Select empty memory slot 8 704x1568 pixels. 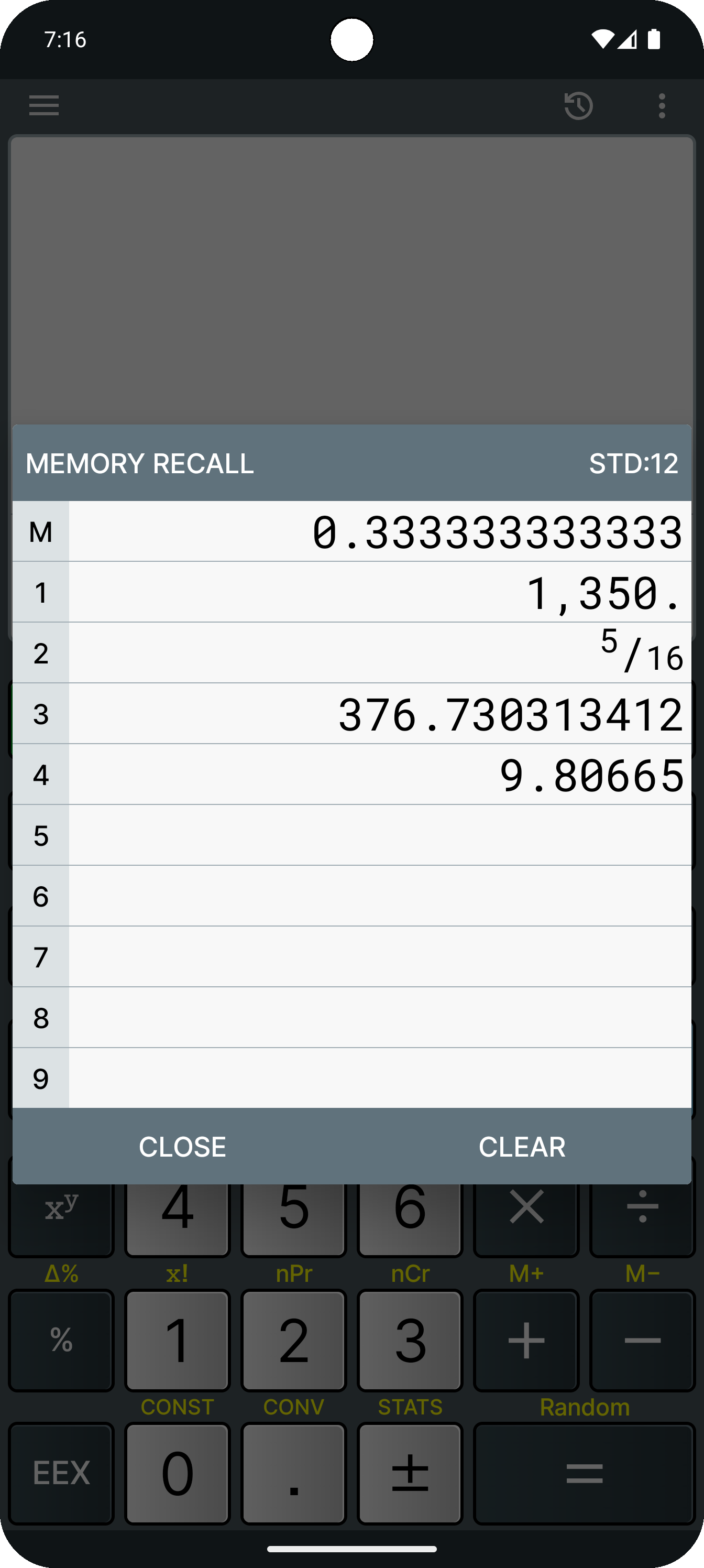pyautogui.click(x=351, y=1018)
